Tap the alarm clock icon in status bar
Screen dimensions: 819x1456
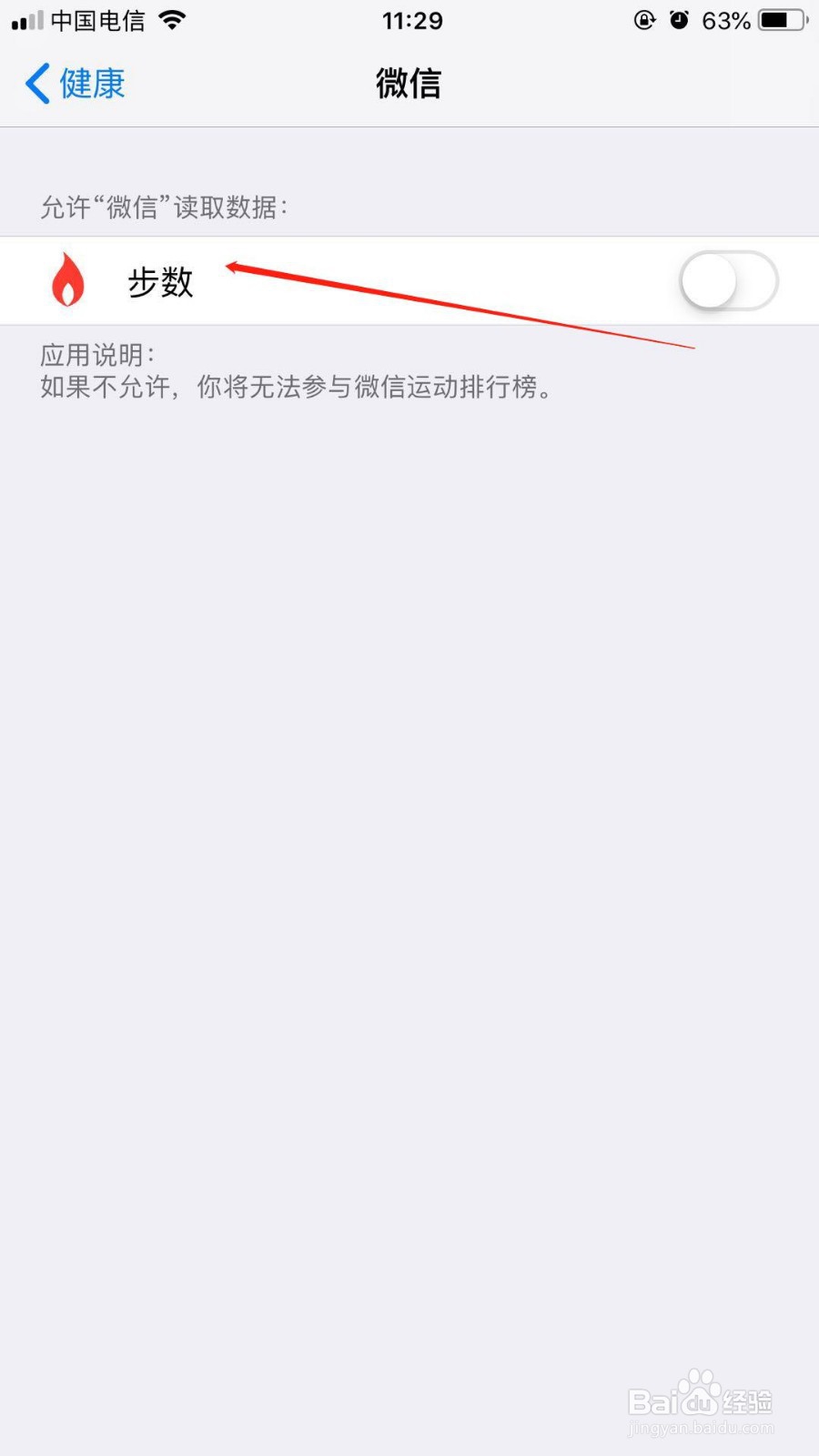click(680, 20)
